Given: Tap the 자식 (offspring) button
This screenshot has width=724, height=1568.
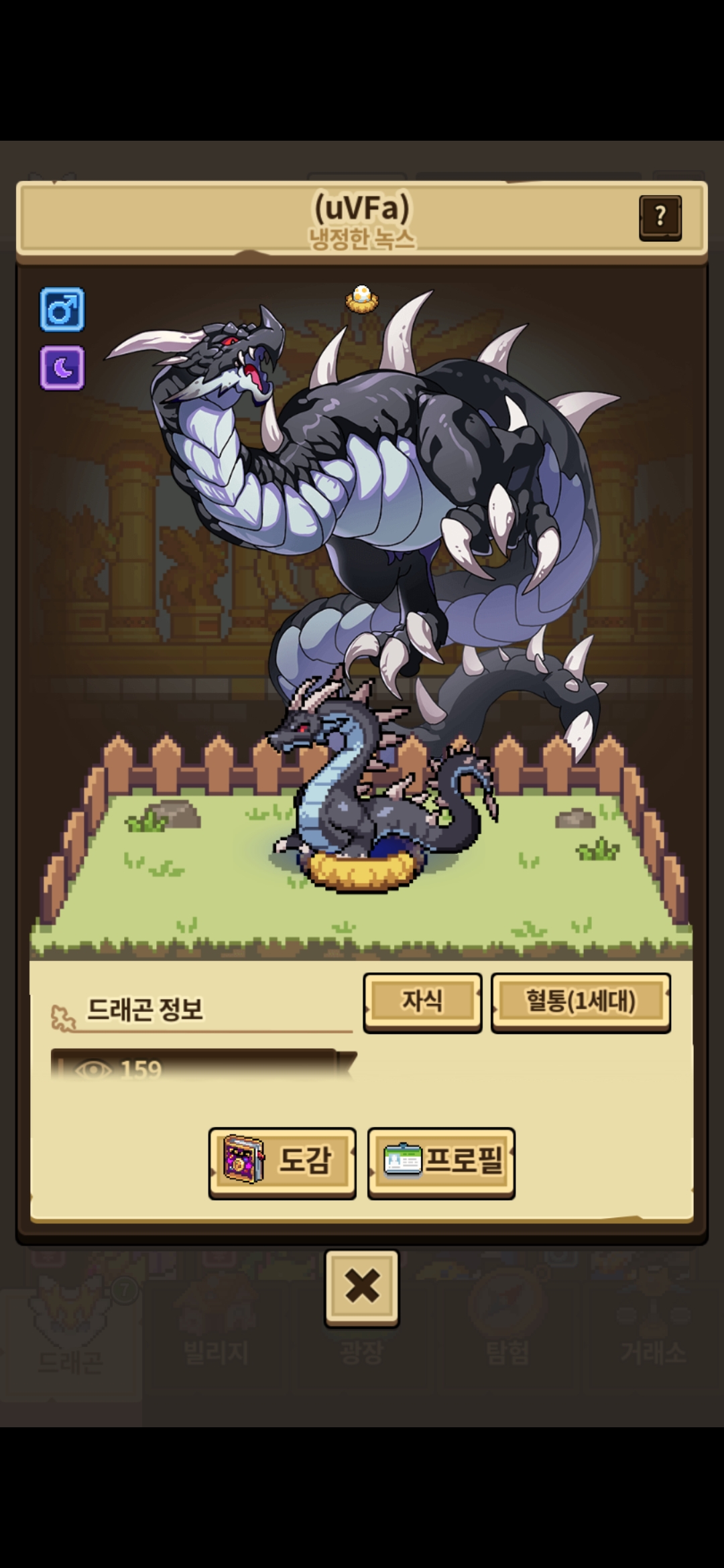Looking at the screenshot, I should point(422,1002).
